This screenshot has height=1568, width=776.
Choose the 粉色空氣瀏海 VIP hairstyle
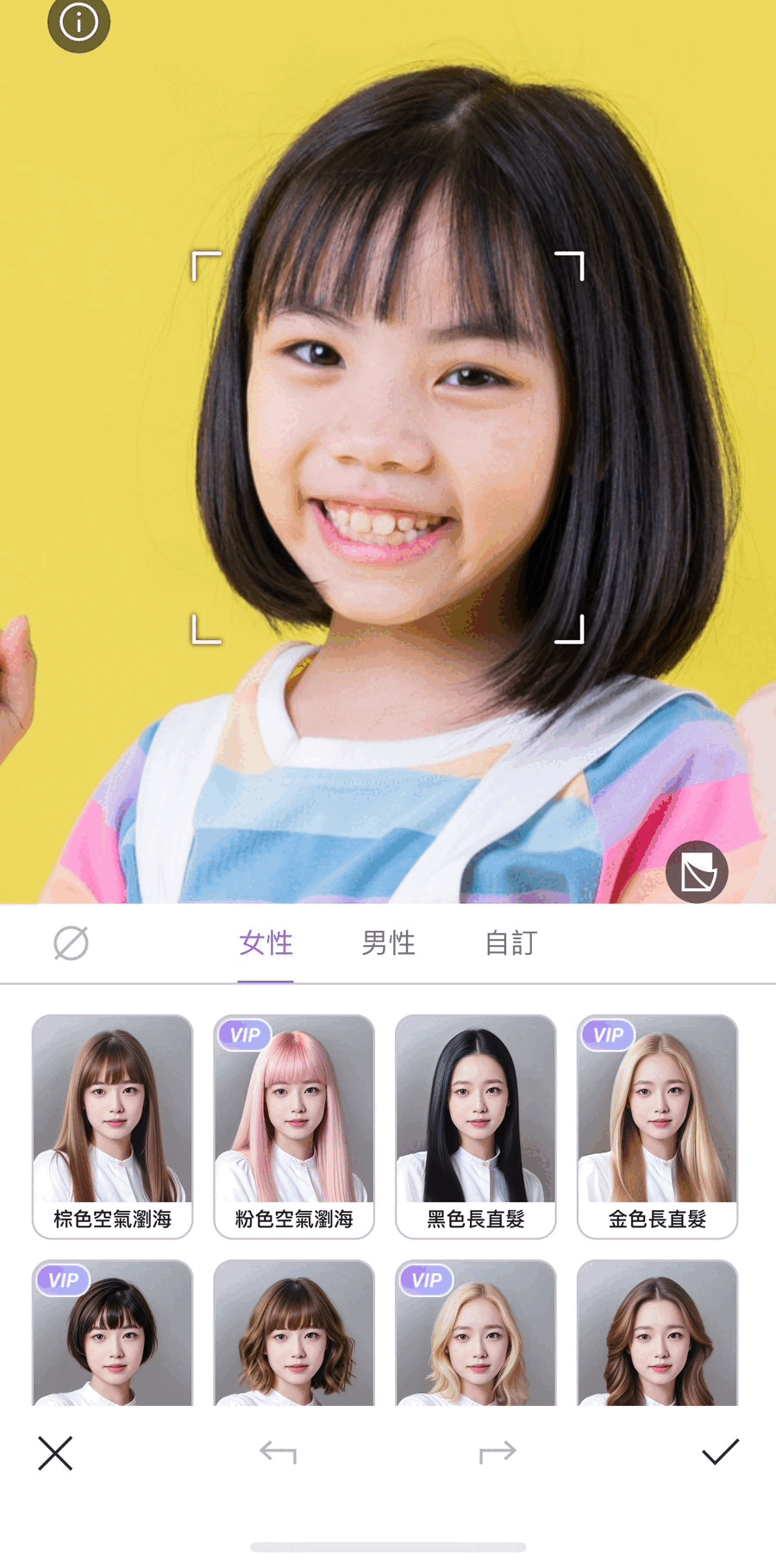click(x=294, y=1126)
